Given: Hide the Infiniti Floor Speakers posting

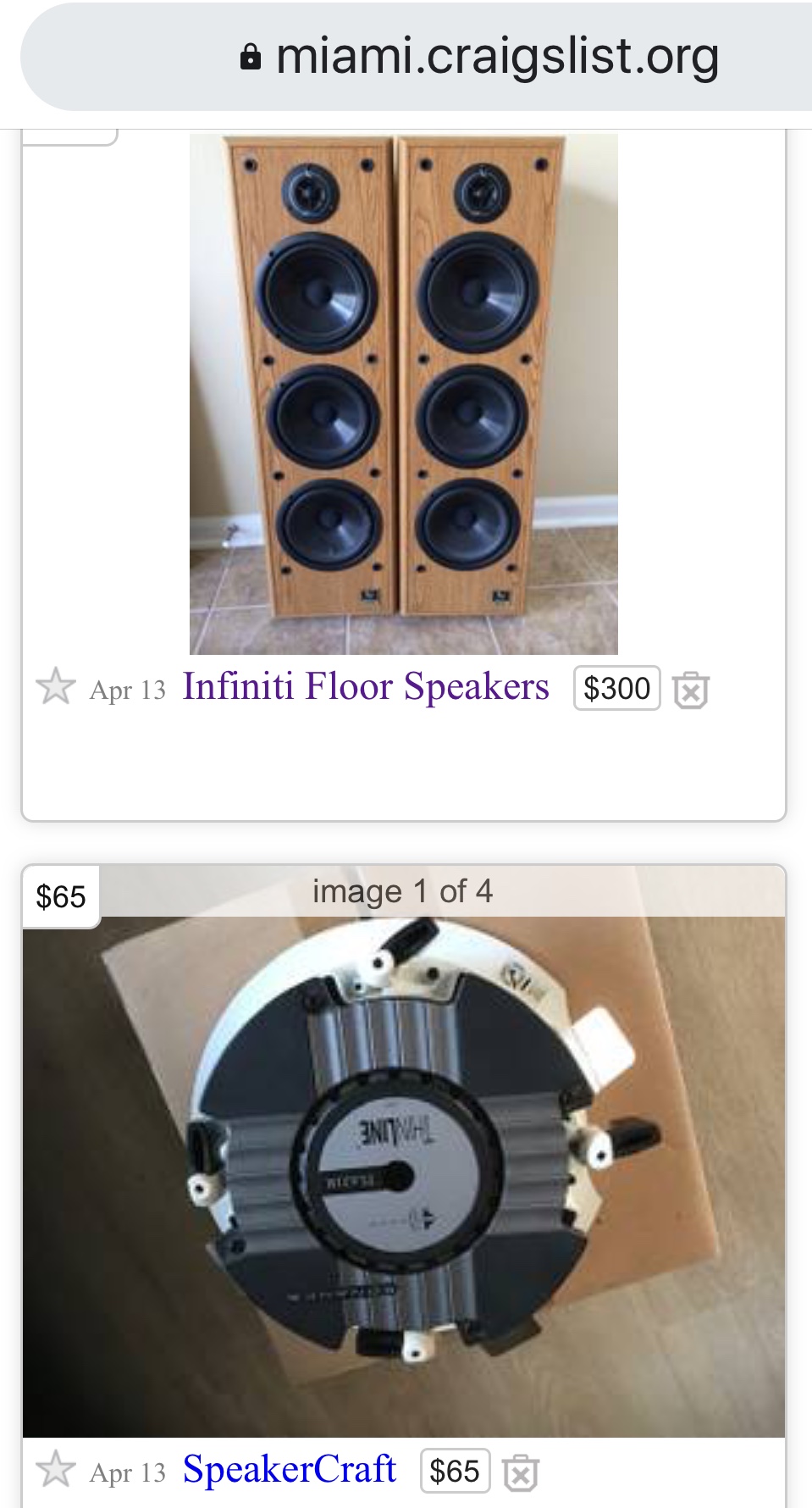Looking at the screenshot, I should tap(690, 690).
